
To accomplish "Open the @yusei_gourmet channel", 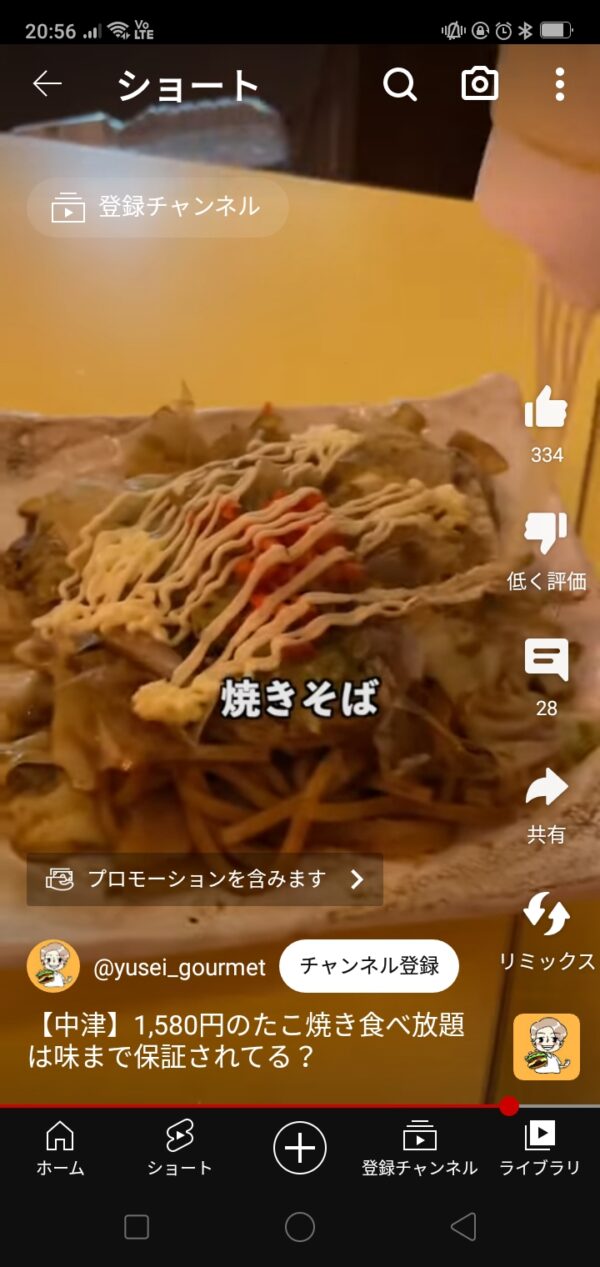I will click(180, 967).
